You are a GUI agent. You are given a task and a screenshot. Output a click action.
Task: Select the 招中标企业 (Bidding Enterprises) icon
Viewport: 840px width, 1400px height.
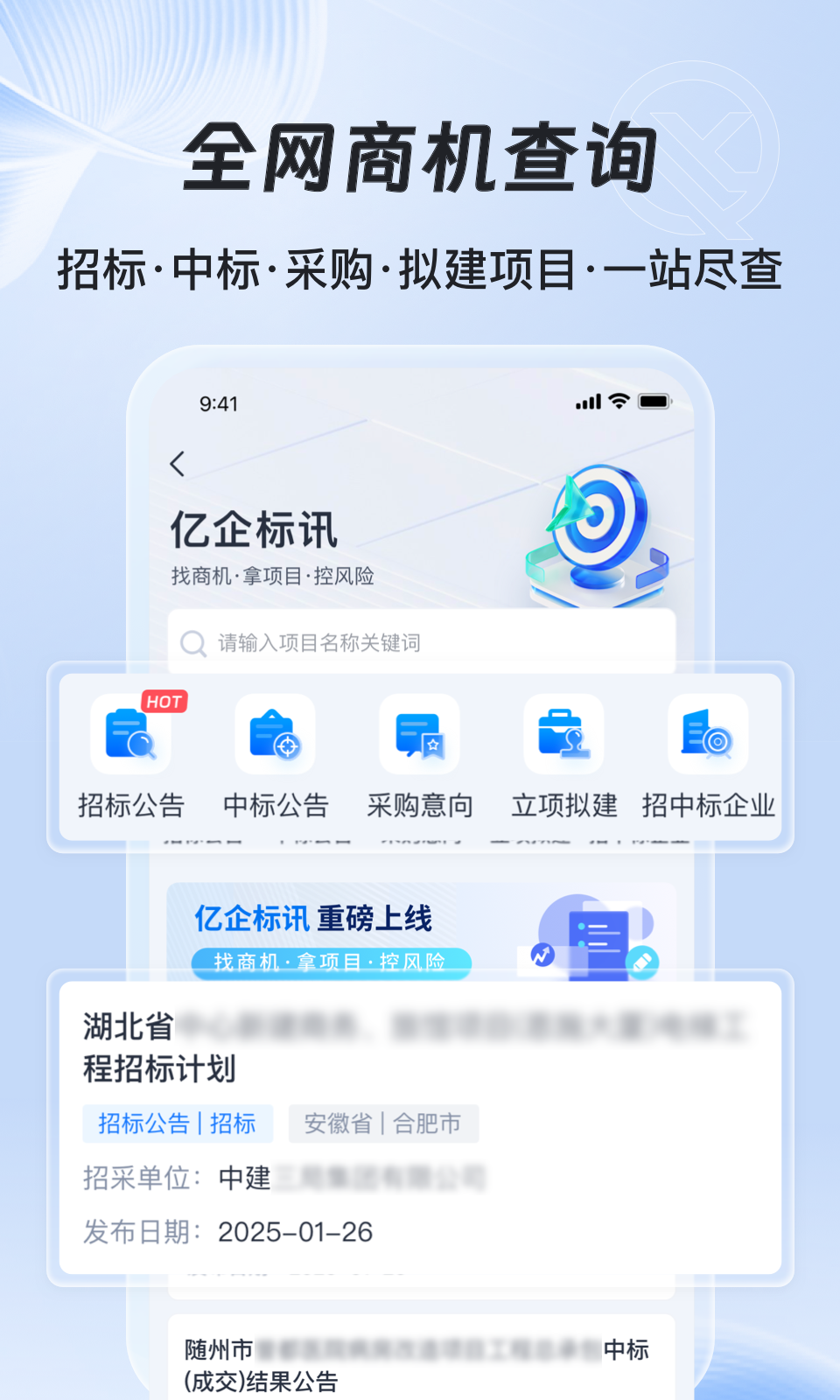point(707,752)
